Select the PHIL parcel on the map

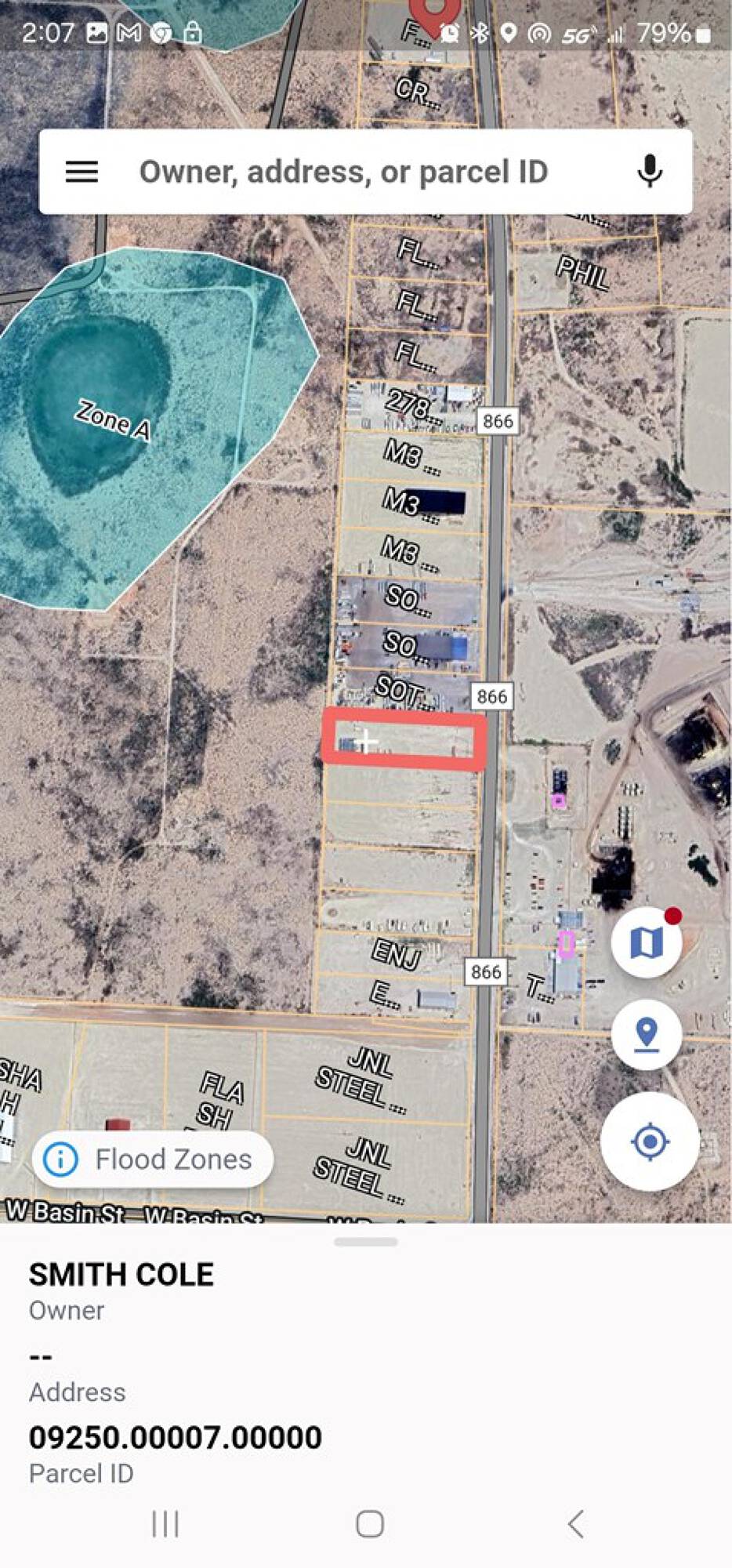582,272
